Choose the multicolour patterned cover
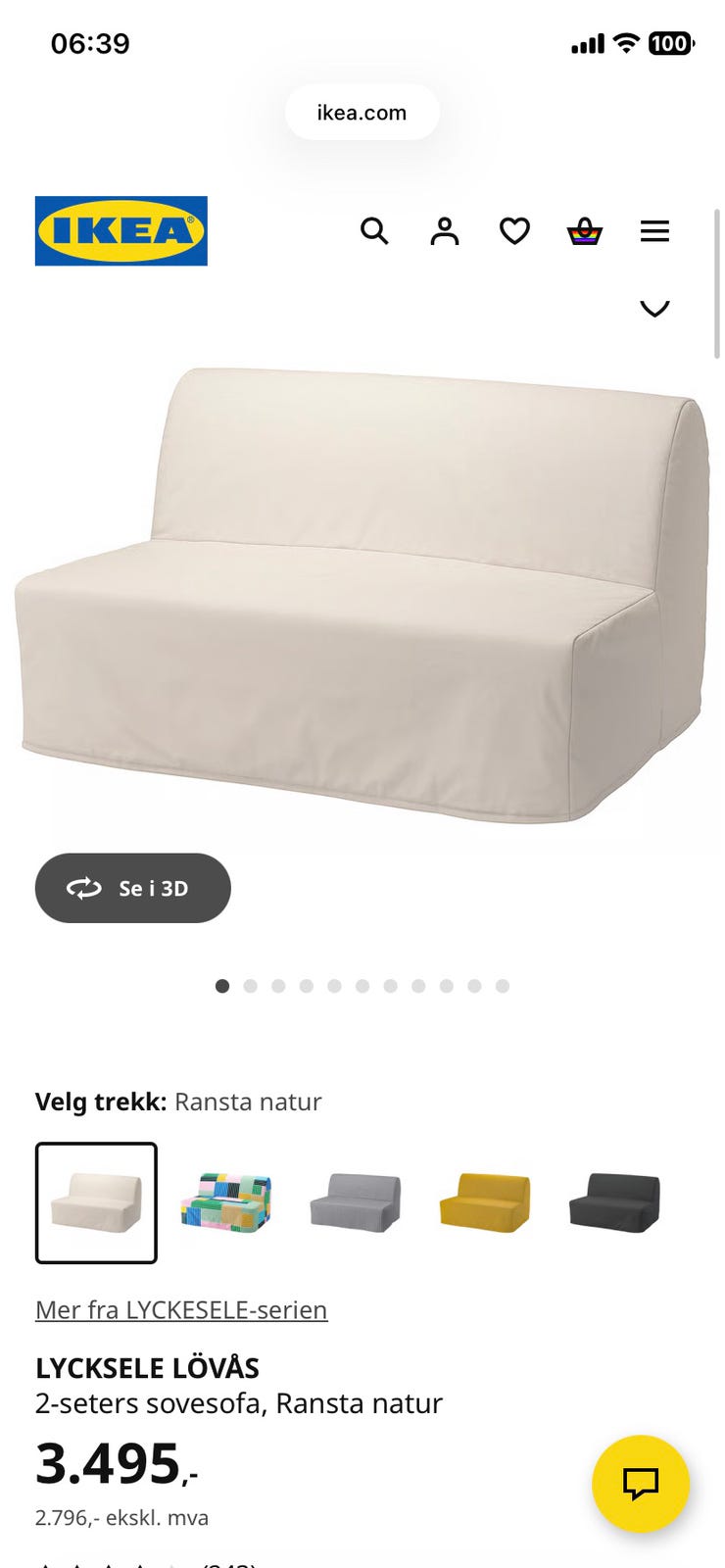725x1568 pixels. tap(226, 1202)
